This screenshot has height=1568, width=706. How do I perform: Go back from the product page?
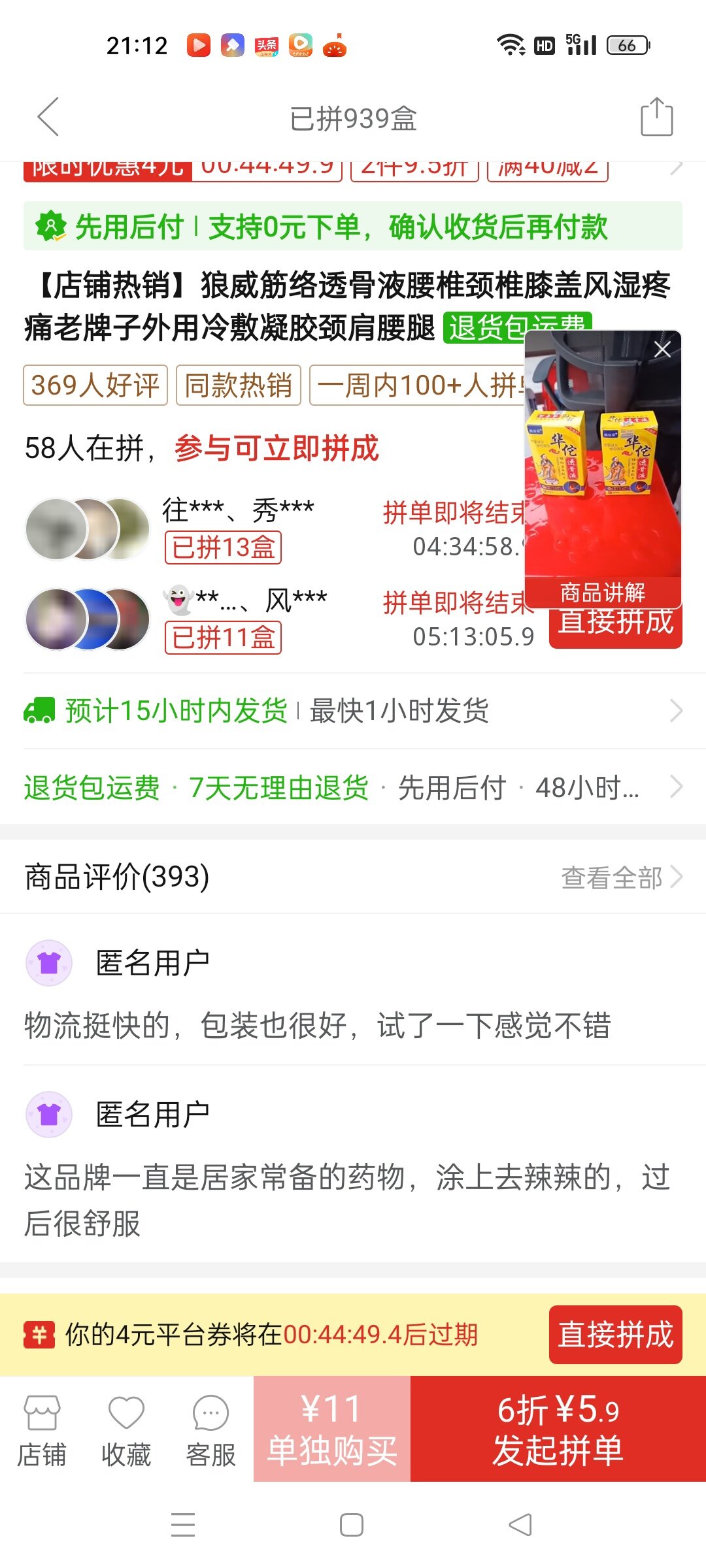48,118
